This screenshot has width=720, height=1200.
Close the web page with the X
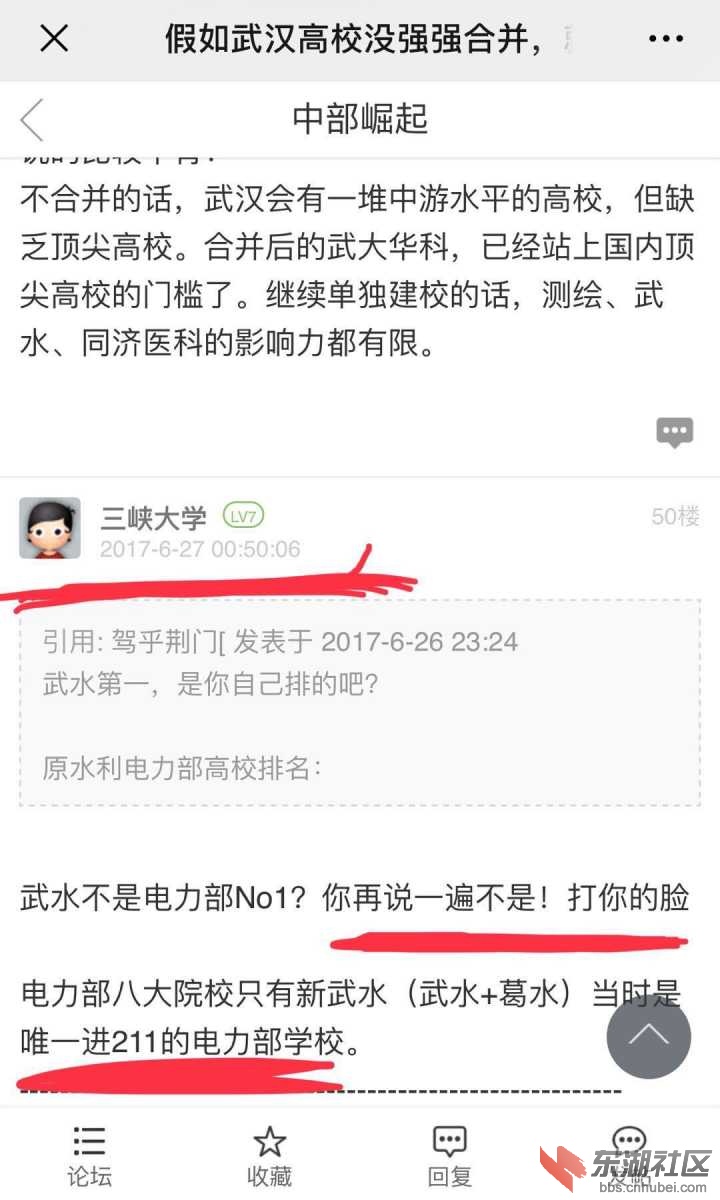53,39
